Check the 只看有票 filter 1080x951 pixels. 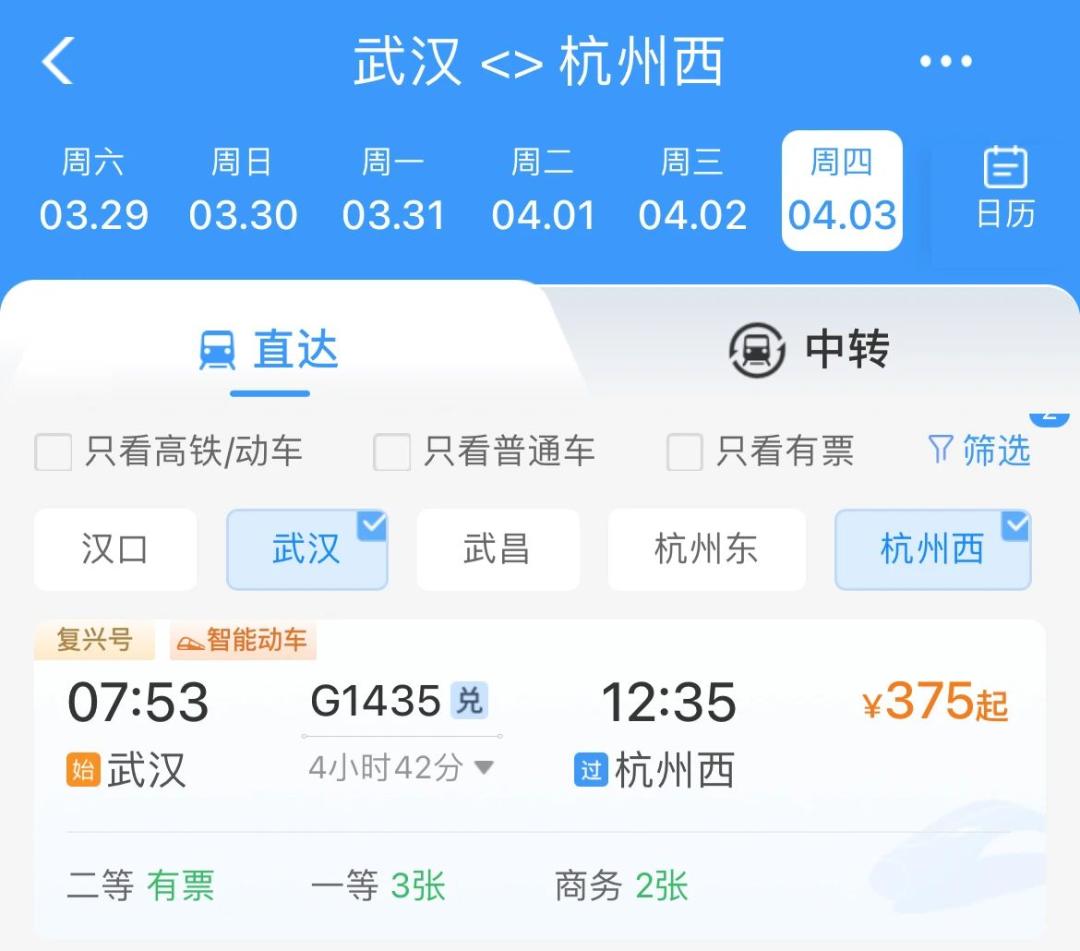point(685,452)
